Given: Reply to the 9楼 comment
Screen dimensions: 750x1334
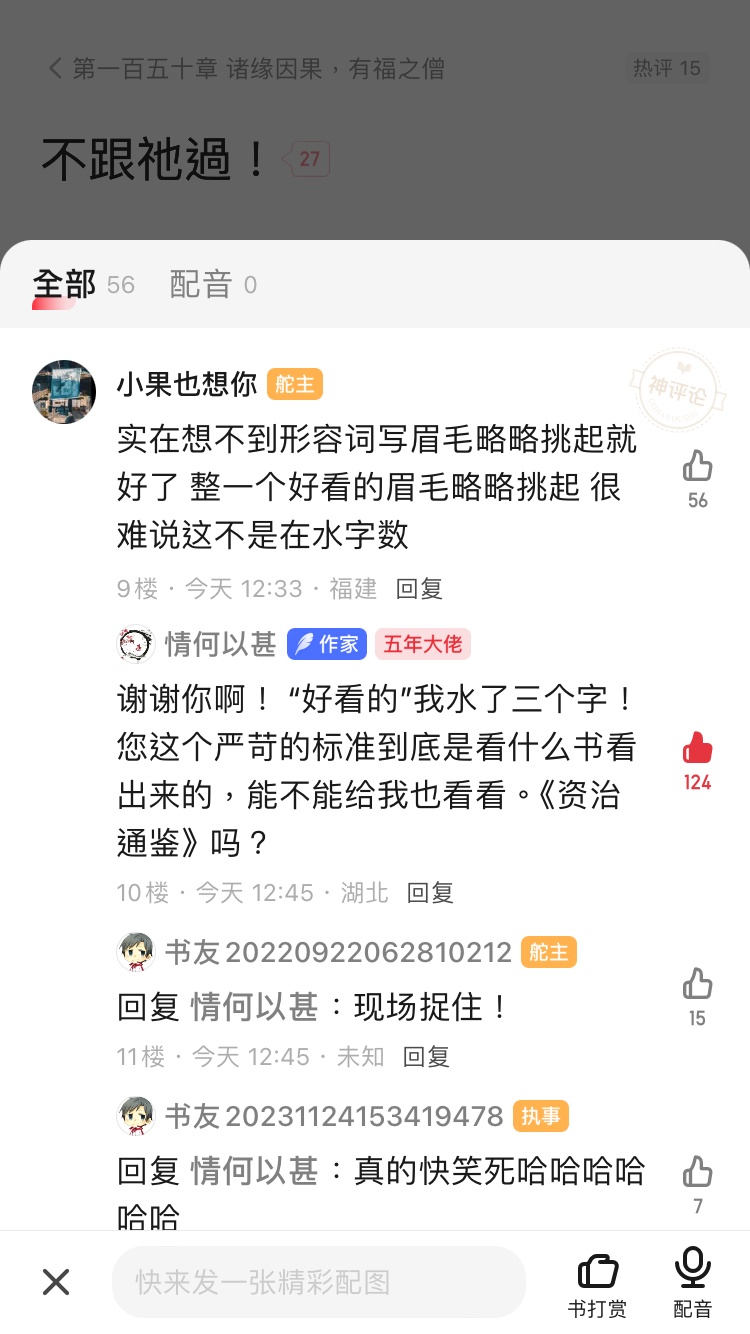Looking at the screenshot, I should tap(419, 589).
